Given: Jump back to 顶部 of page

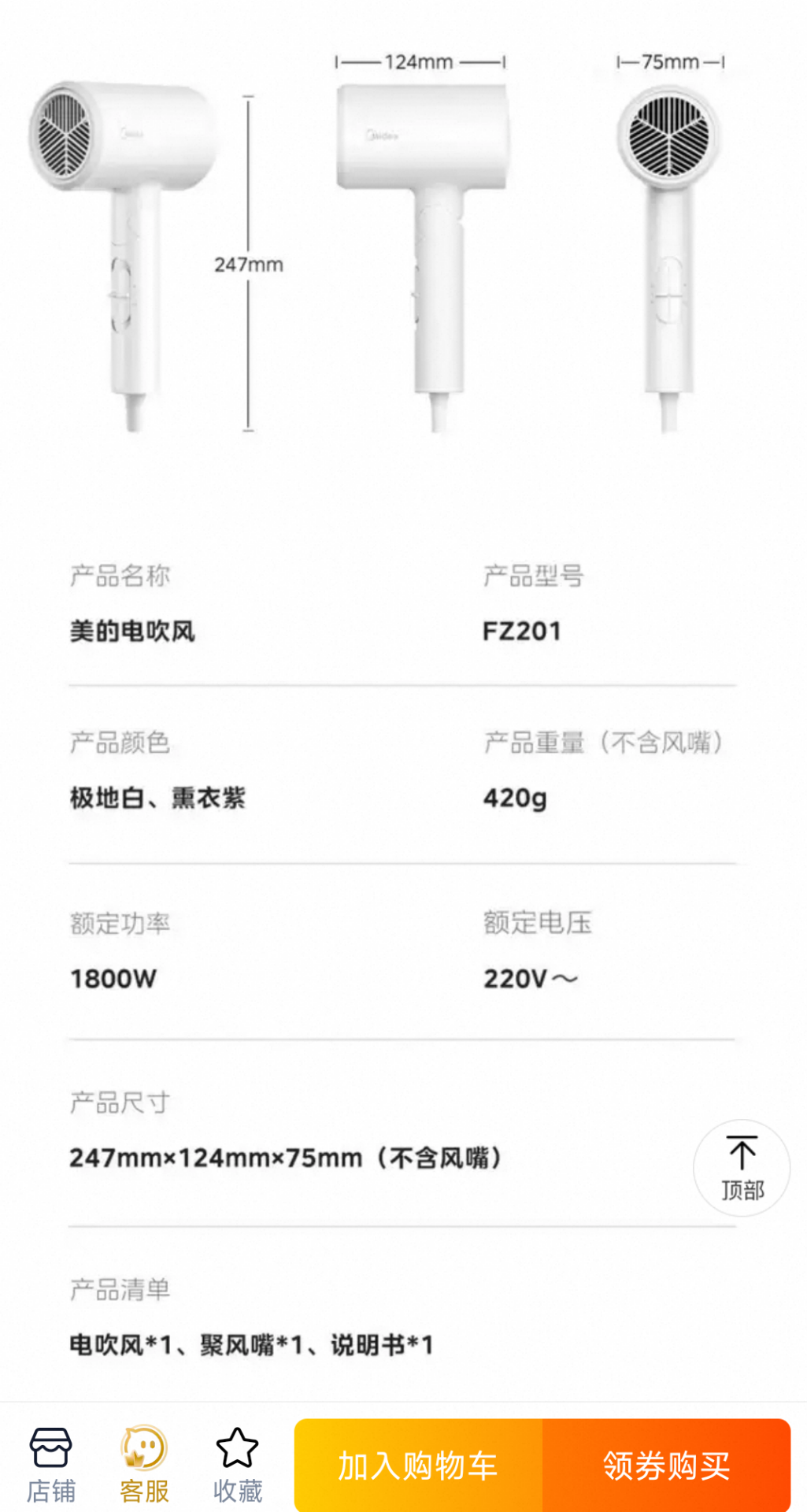Looking at the screenshot, I should coord(742,1168).
